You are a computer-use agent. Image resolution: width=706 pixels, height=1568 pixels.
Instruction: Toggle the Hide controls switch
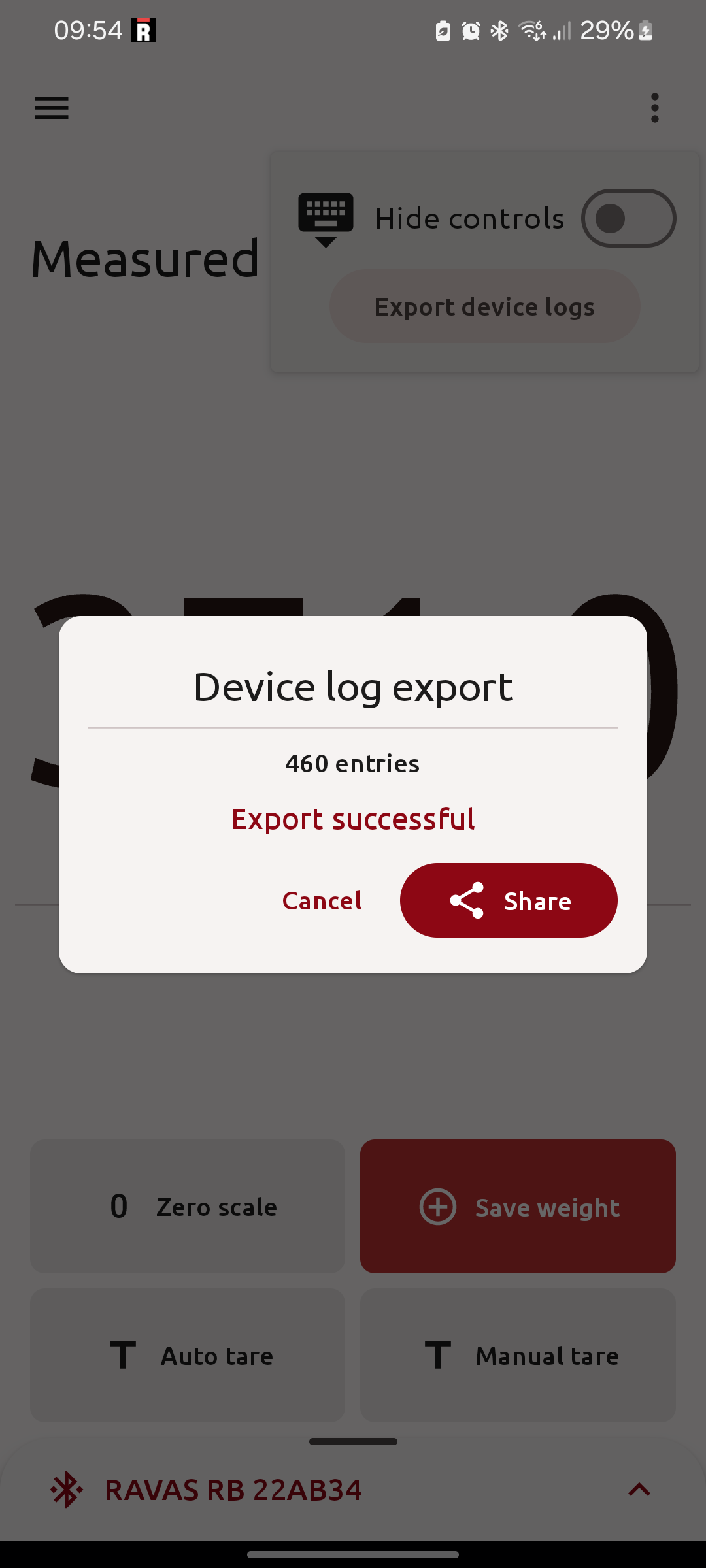click(x=628, y=218)
